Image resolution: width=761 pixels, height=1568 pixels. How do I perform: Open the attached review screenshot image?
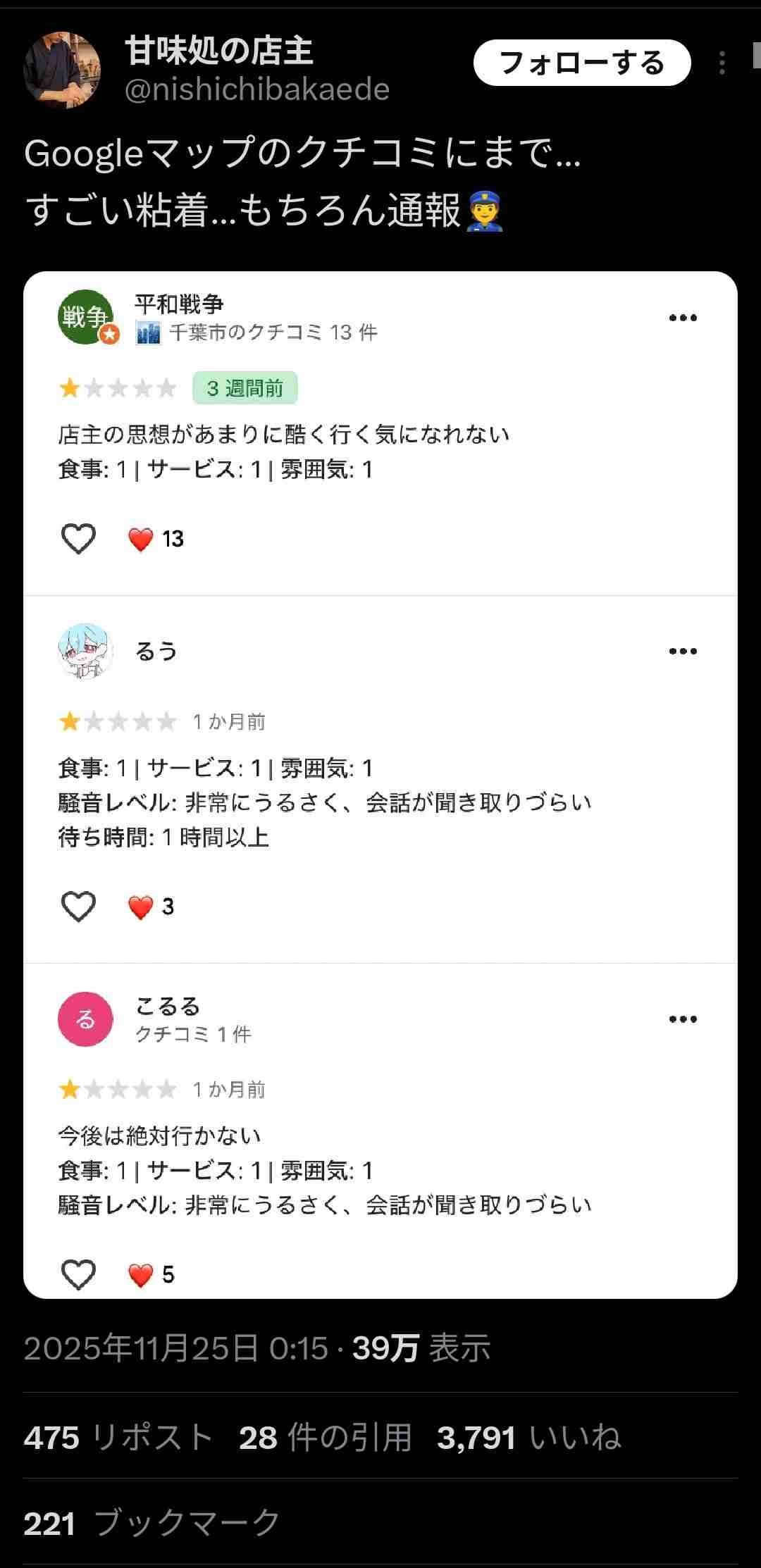coord(380,784)
